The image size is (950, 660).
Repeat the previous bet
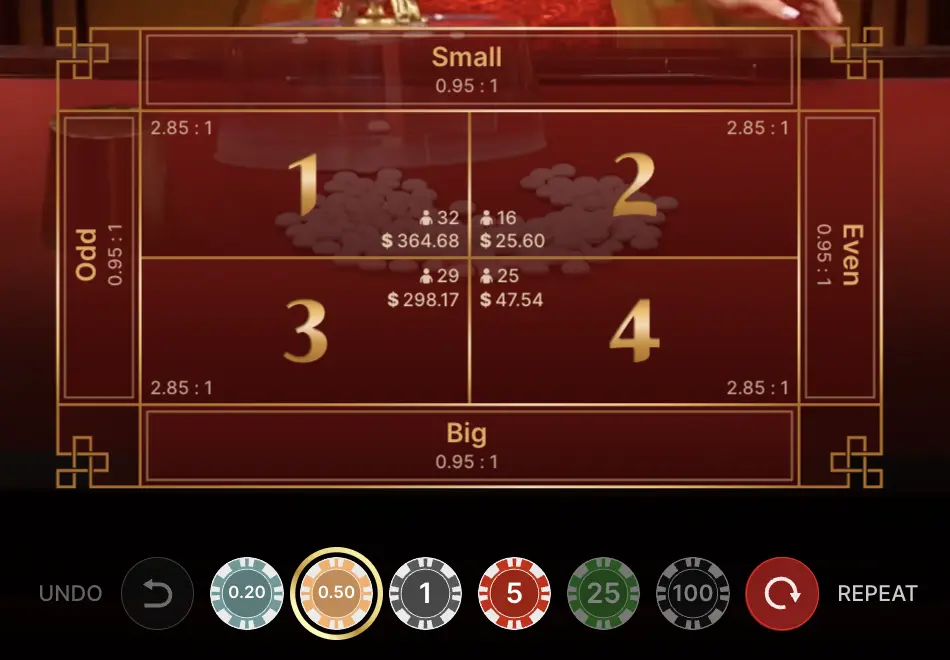tap(781, 593)
